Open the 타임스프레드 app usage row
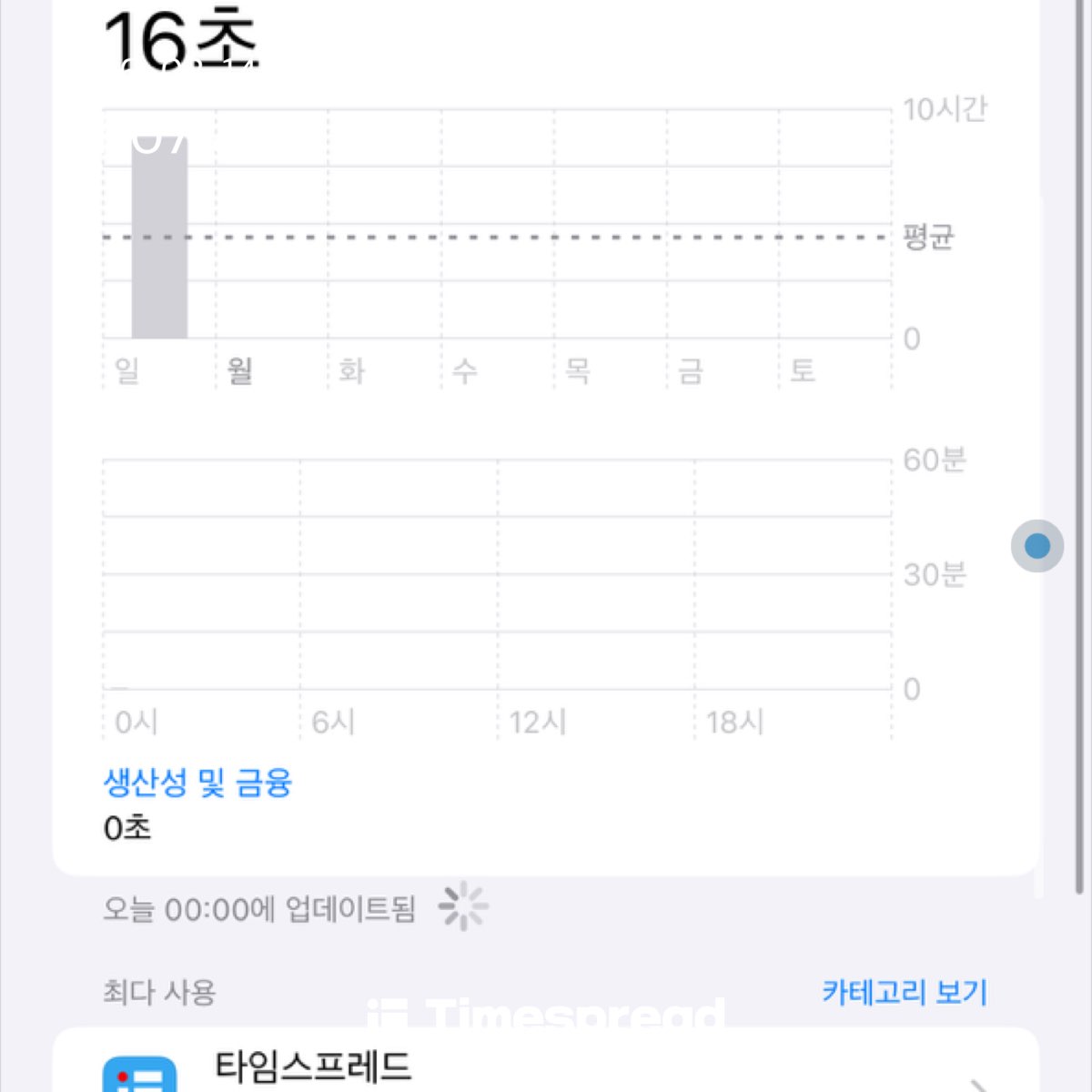Screen dimensions: 1092x1092 click(x=546, y=1067)
